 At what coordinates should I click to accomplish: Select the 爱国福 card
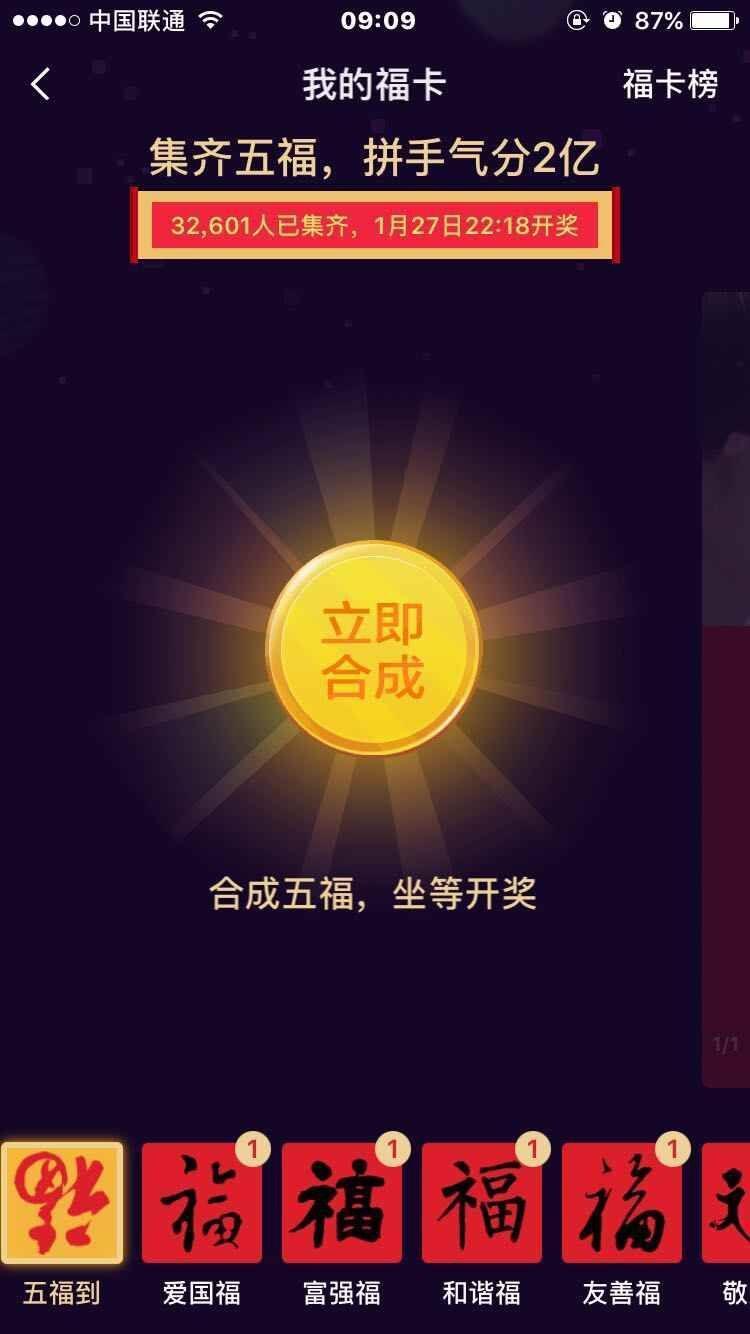tap(202, 1203)
